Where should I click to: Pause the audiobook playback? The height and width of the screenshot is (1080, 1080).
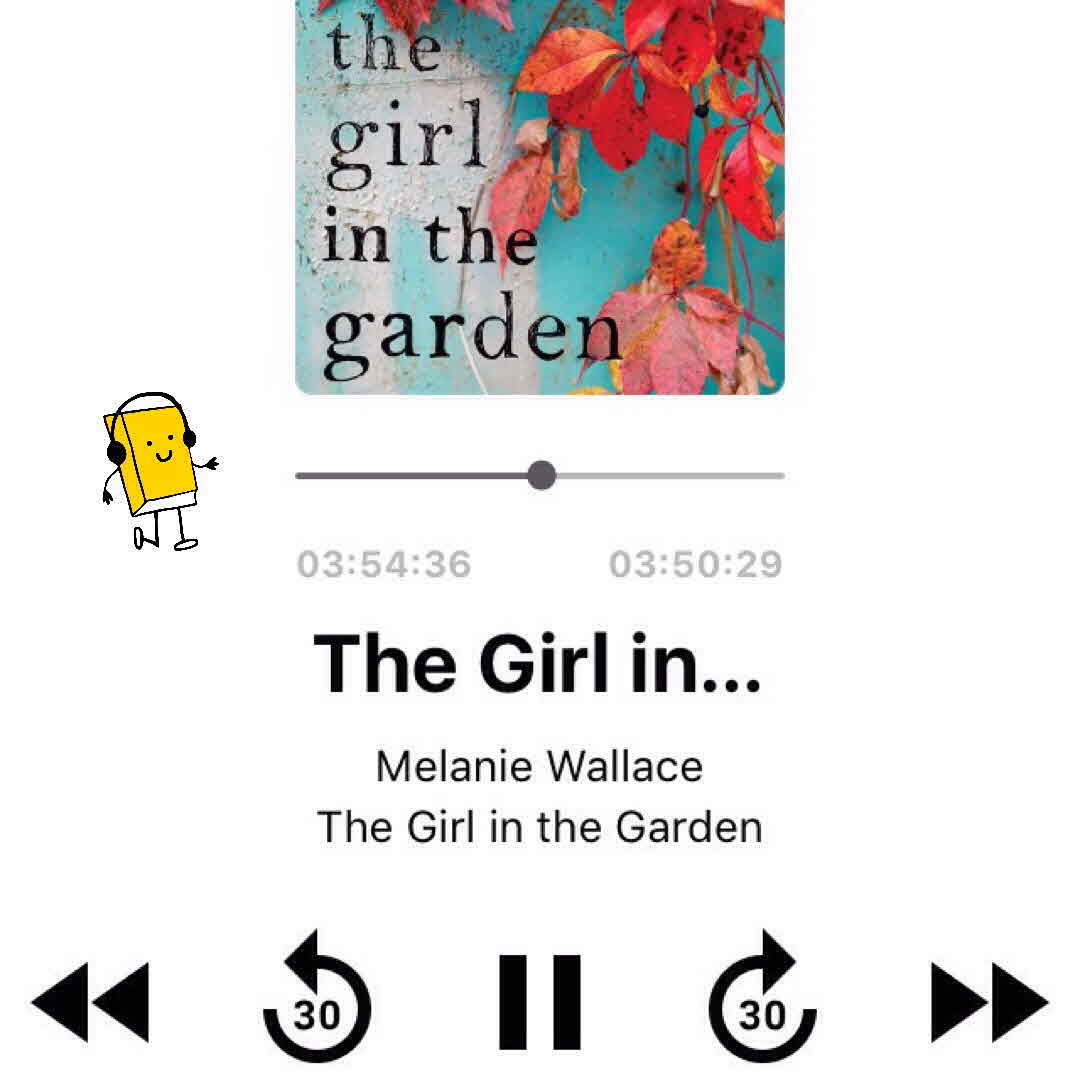coord(539,1001)
